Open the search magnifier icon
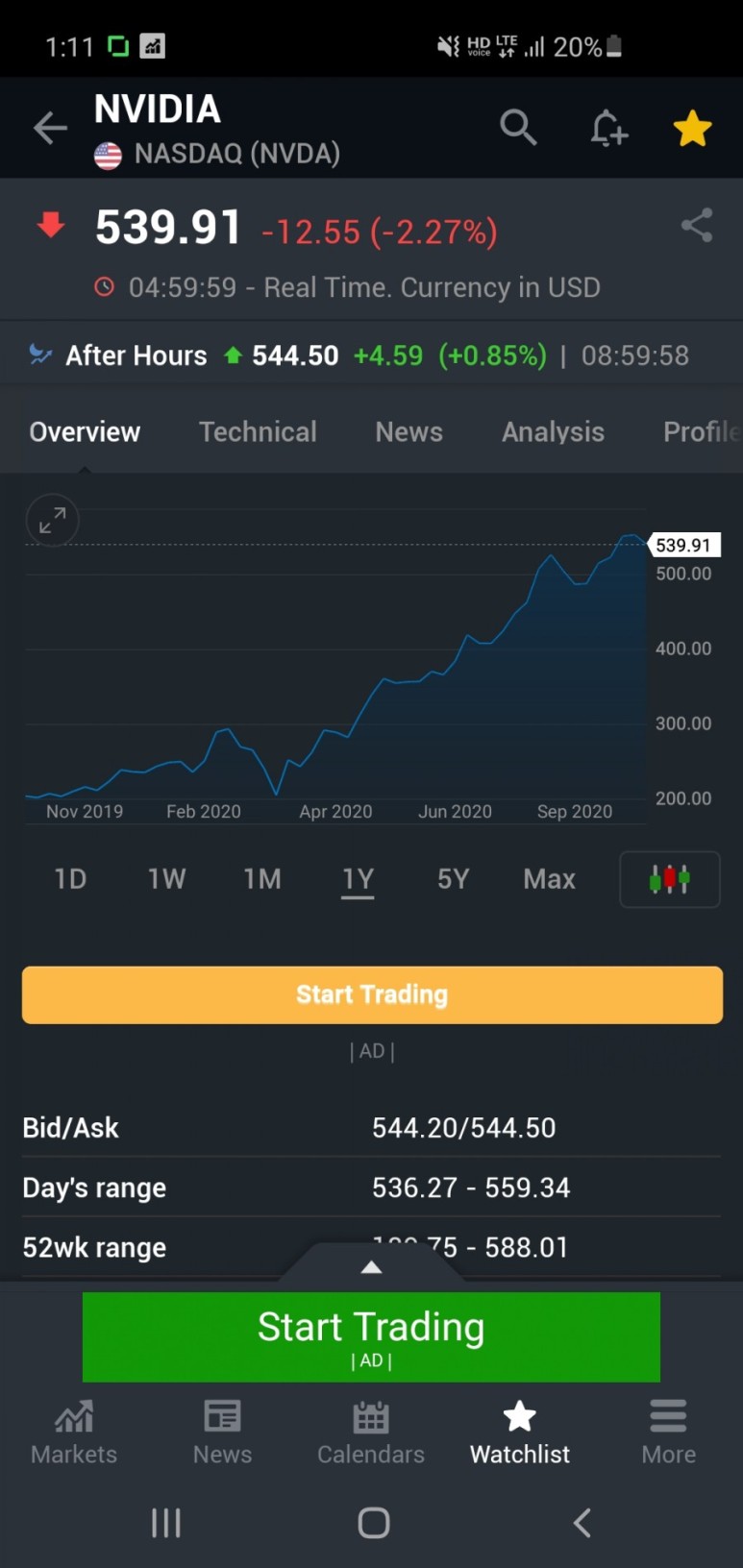 (518, 127)
